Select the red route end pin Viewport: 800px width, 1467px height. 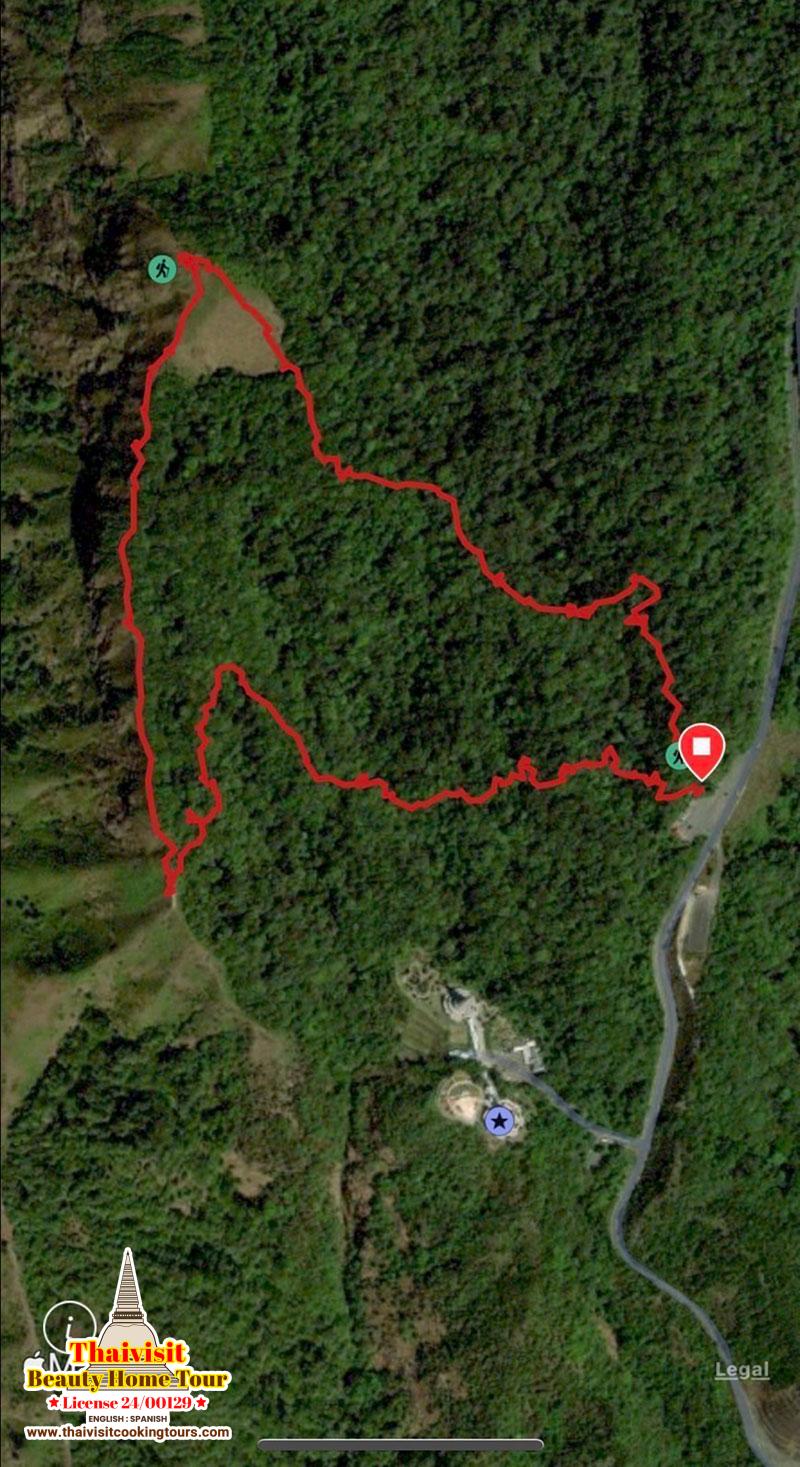701,748
